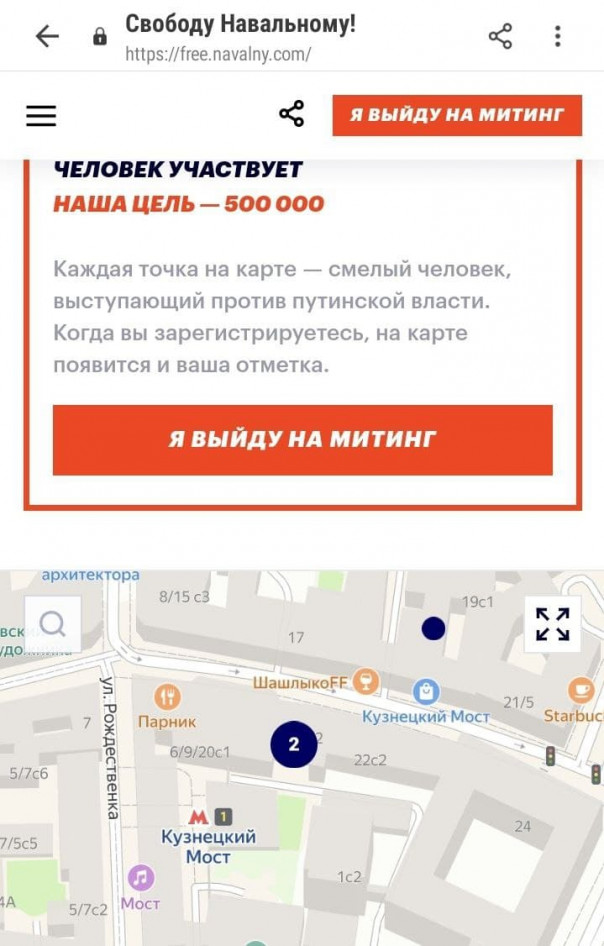Tap the share icon in site header
This screenshot has width=604, height=946.
[291, 114]
